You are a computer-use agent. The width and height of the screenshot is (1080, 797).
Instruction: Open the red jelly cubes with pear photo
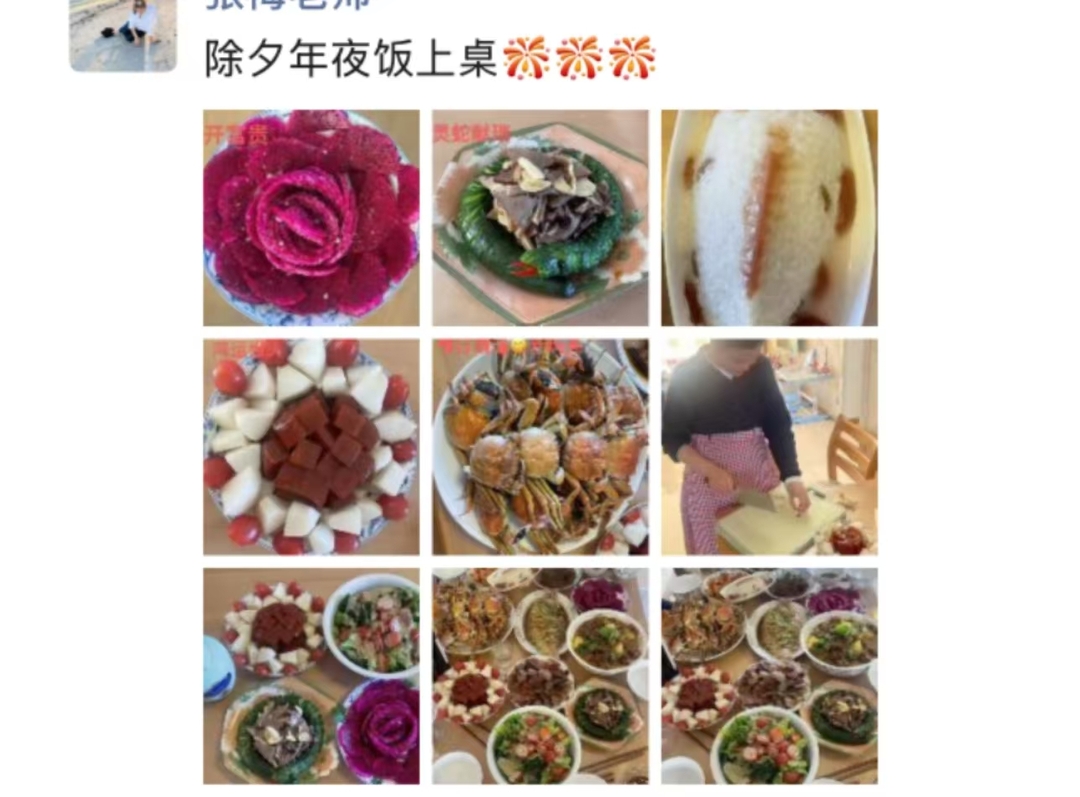click(x=311, y=446)
